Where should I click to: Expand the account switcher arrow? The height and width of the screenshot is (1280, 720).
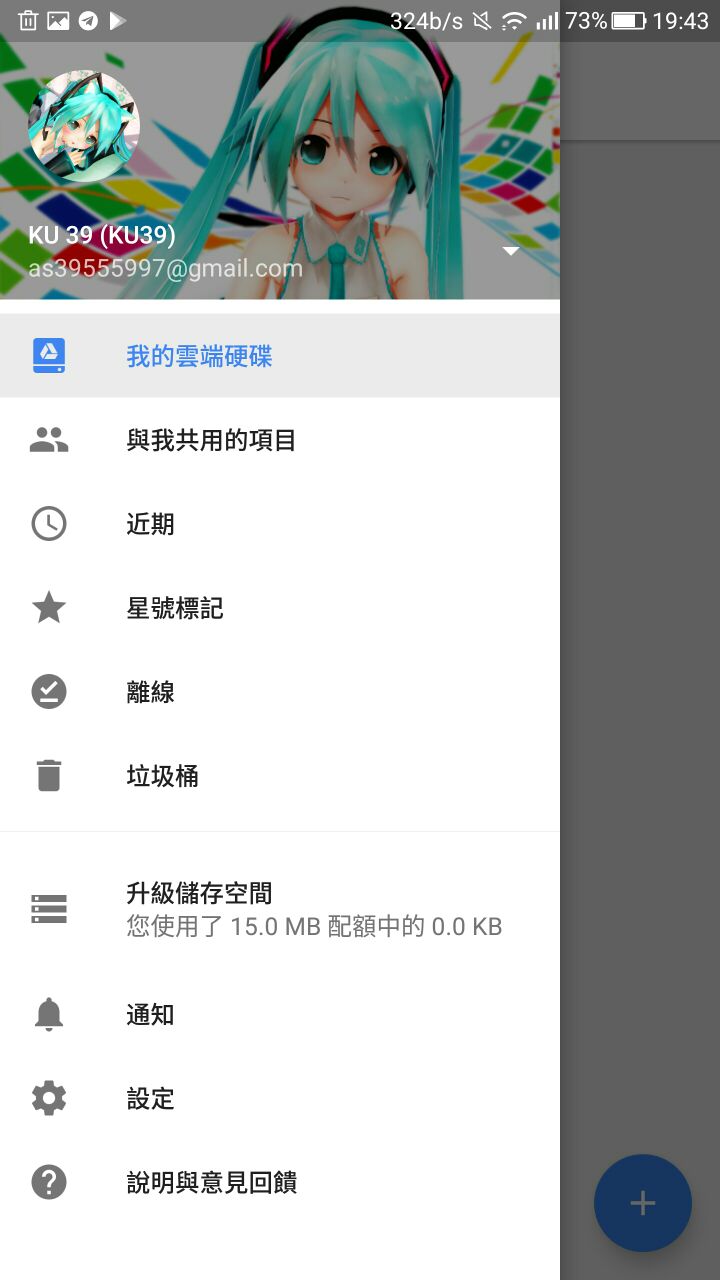click(x=511, y=251)
